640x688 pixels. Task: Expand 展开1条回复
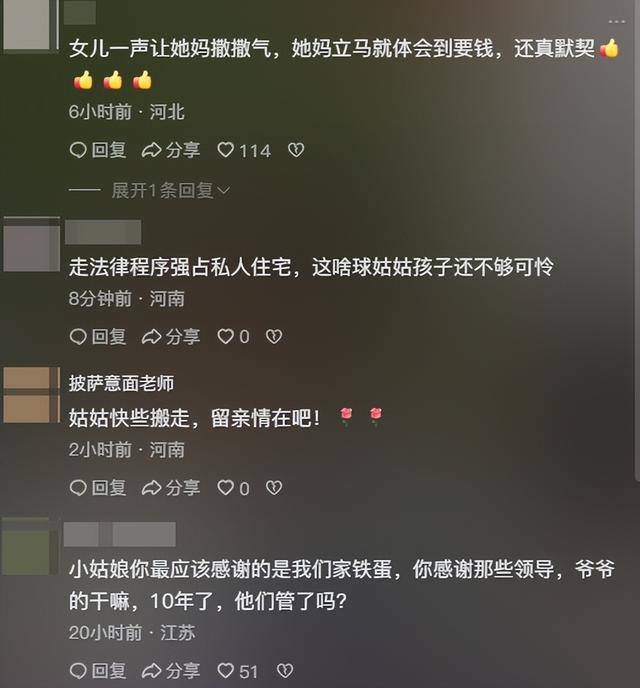click(x=169, y=190)
